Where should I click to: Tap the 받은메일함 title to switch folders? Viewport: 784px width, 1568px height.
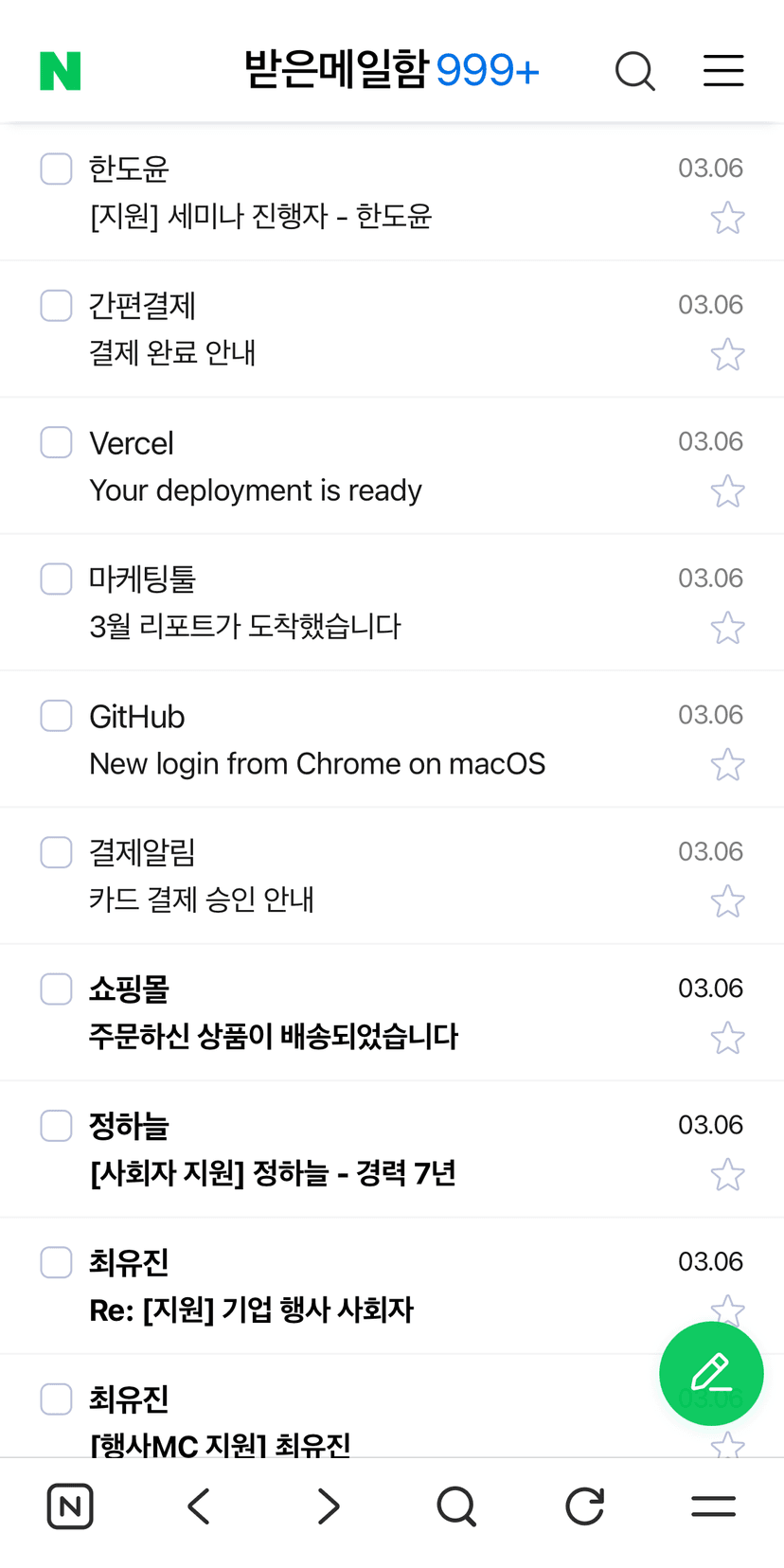[338, 69]
